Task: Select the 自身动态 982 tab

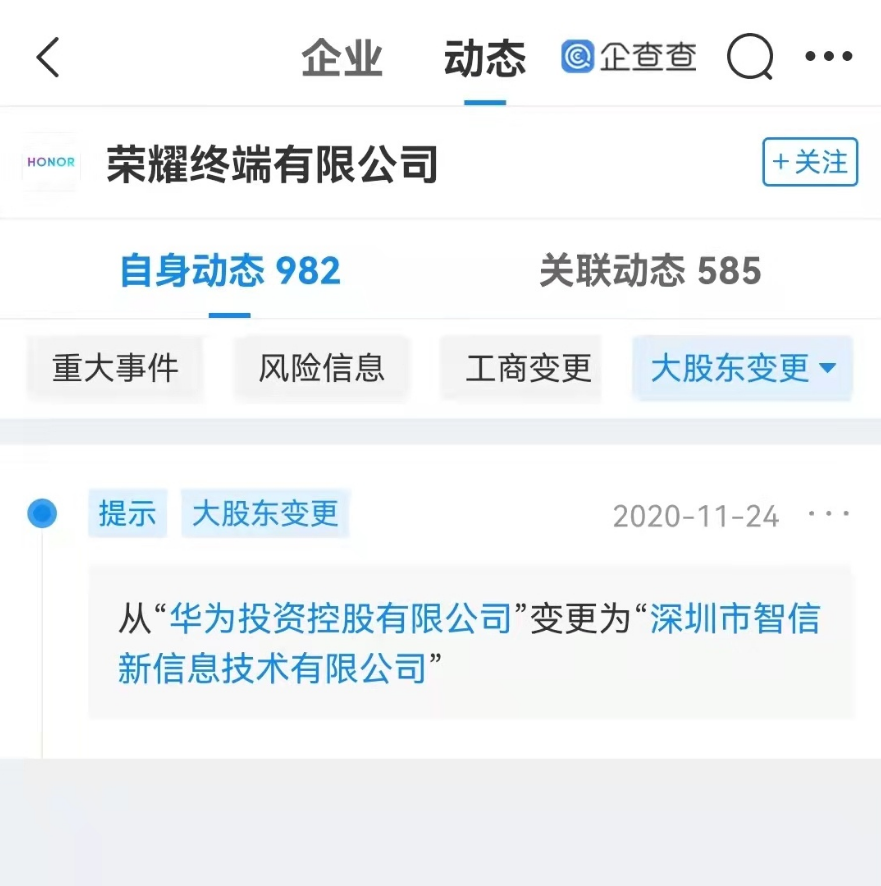Action: [230, 271]
